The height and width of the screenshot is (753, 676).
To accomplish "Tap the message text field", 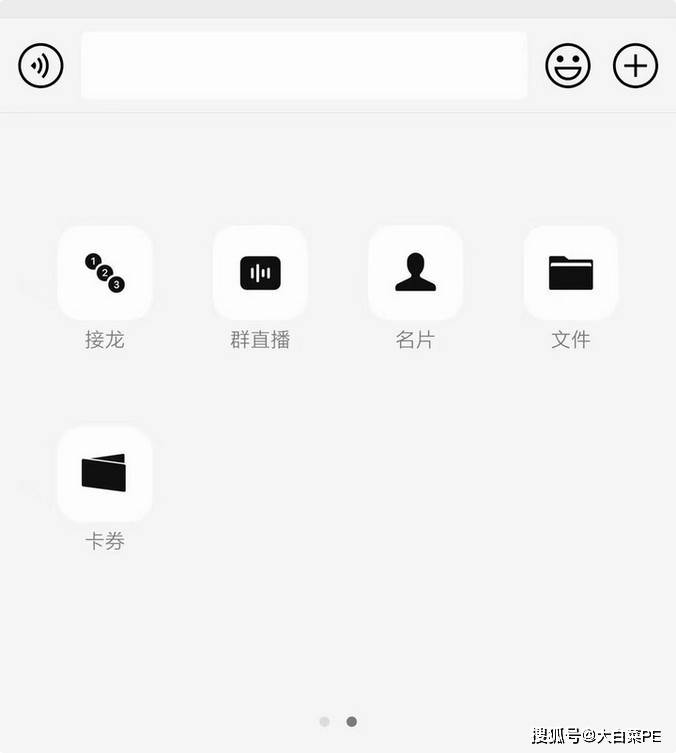I will tap(303, 66).
